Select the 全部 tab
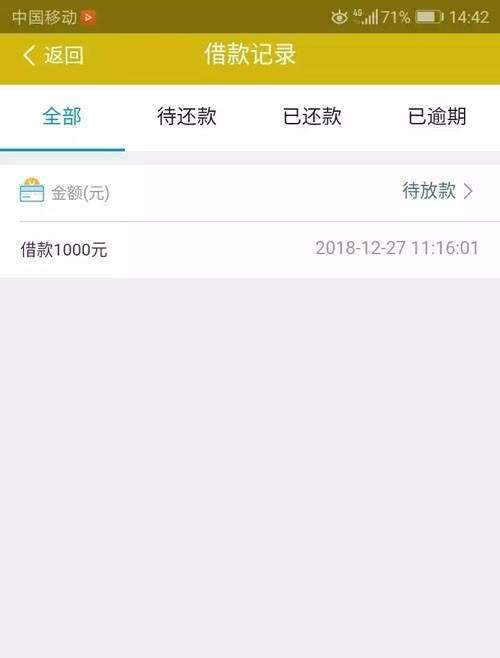Screen dimensions: 500x658 [x=62, y=116]
